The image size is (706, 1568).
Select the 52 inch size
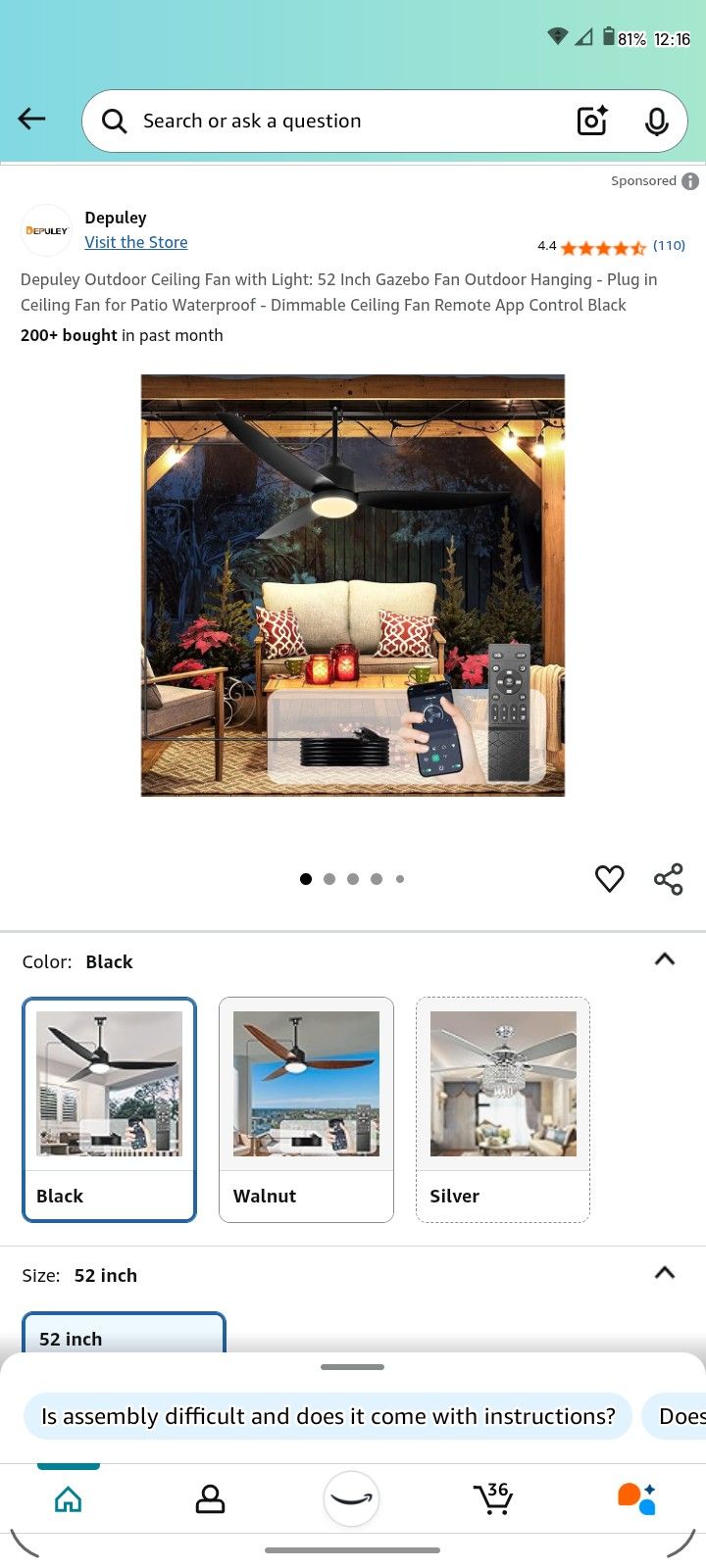point(124,1335)
